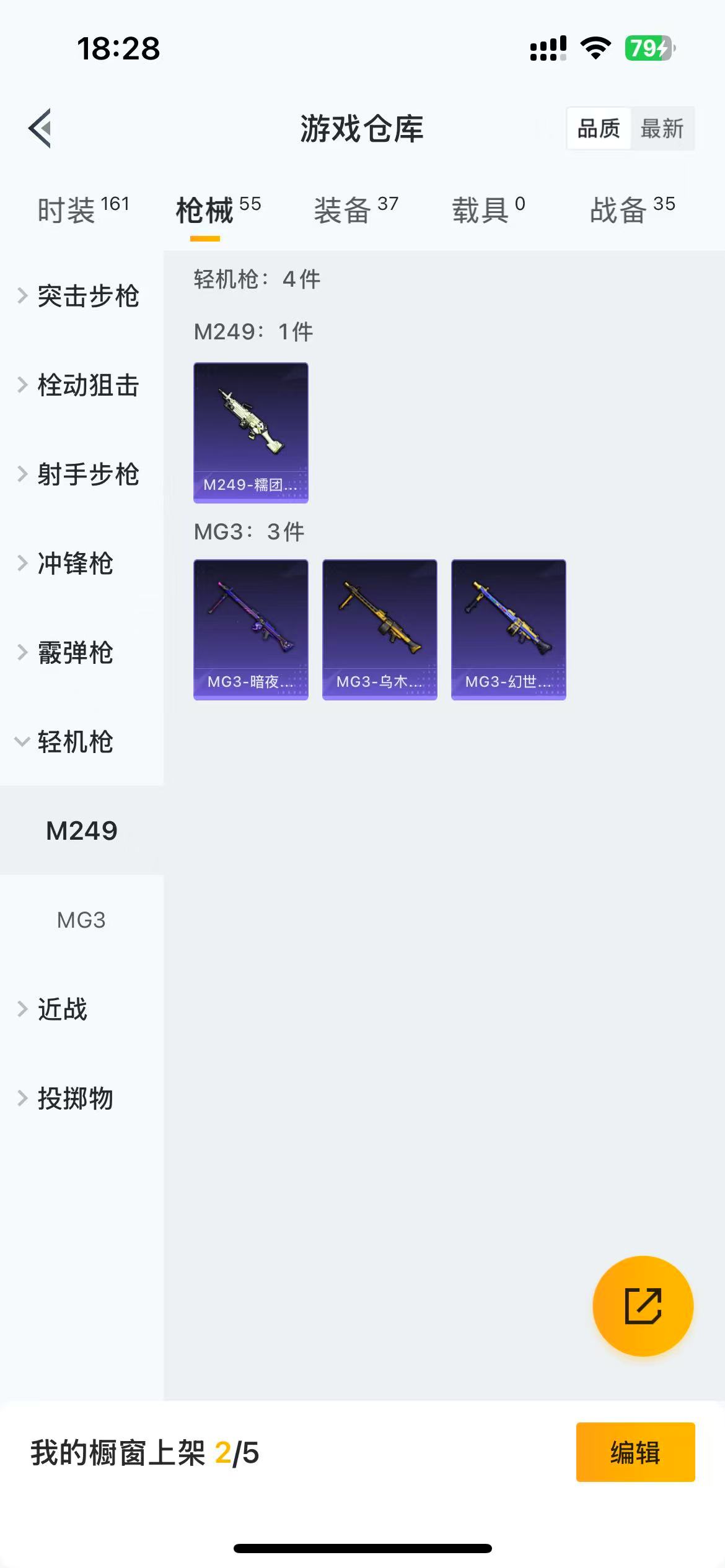The image size is (725, 1568).
Task: Go back using the top-left arrow
Action: tap(40, 128)
